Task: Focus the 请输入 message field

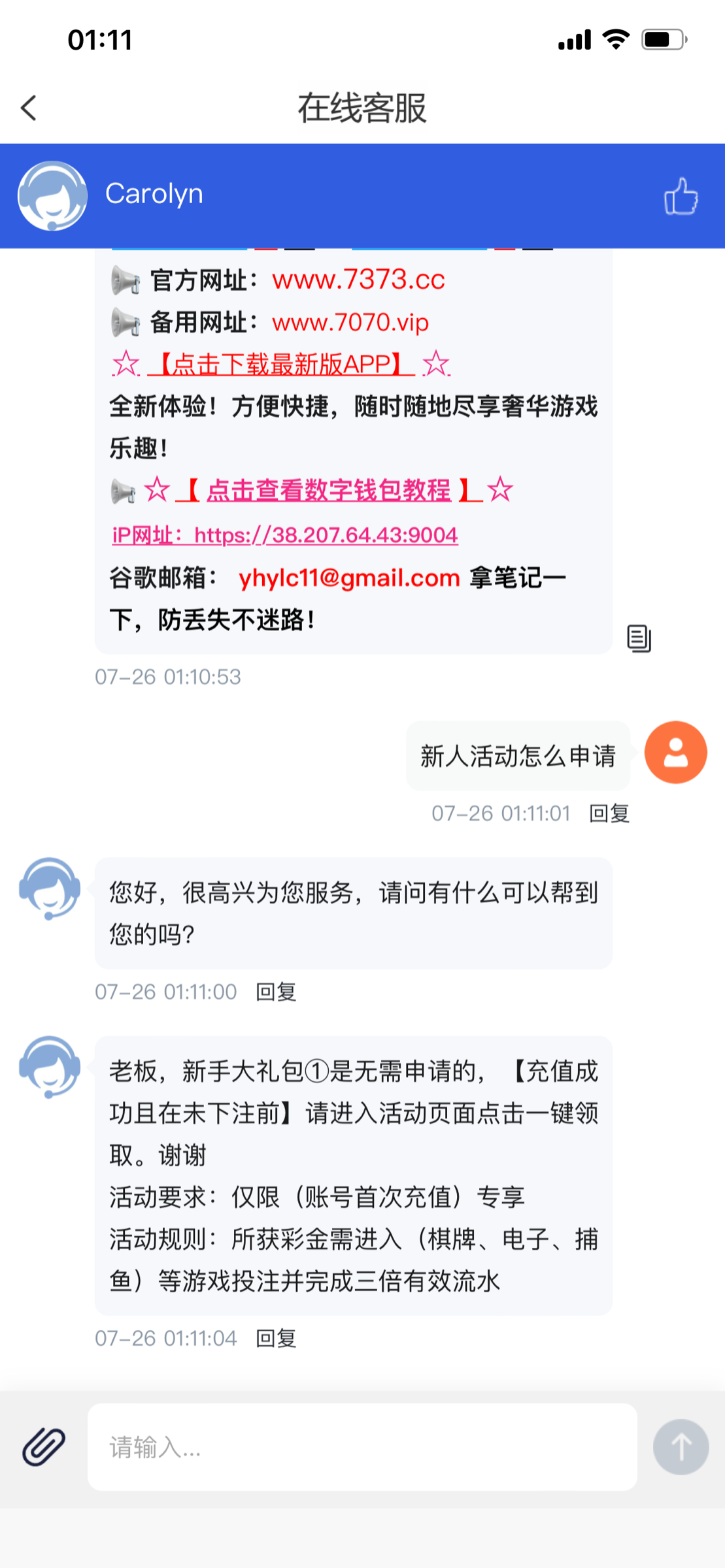Action: 362,1447
